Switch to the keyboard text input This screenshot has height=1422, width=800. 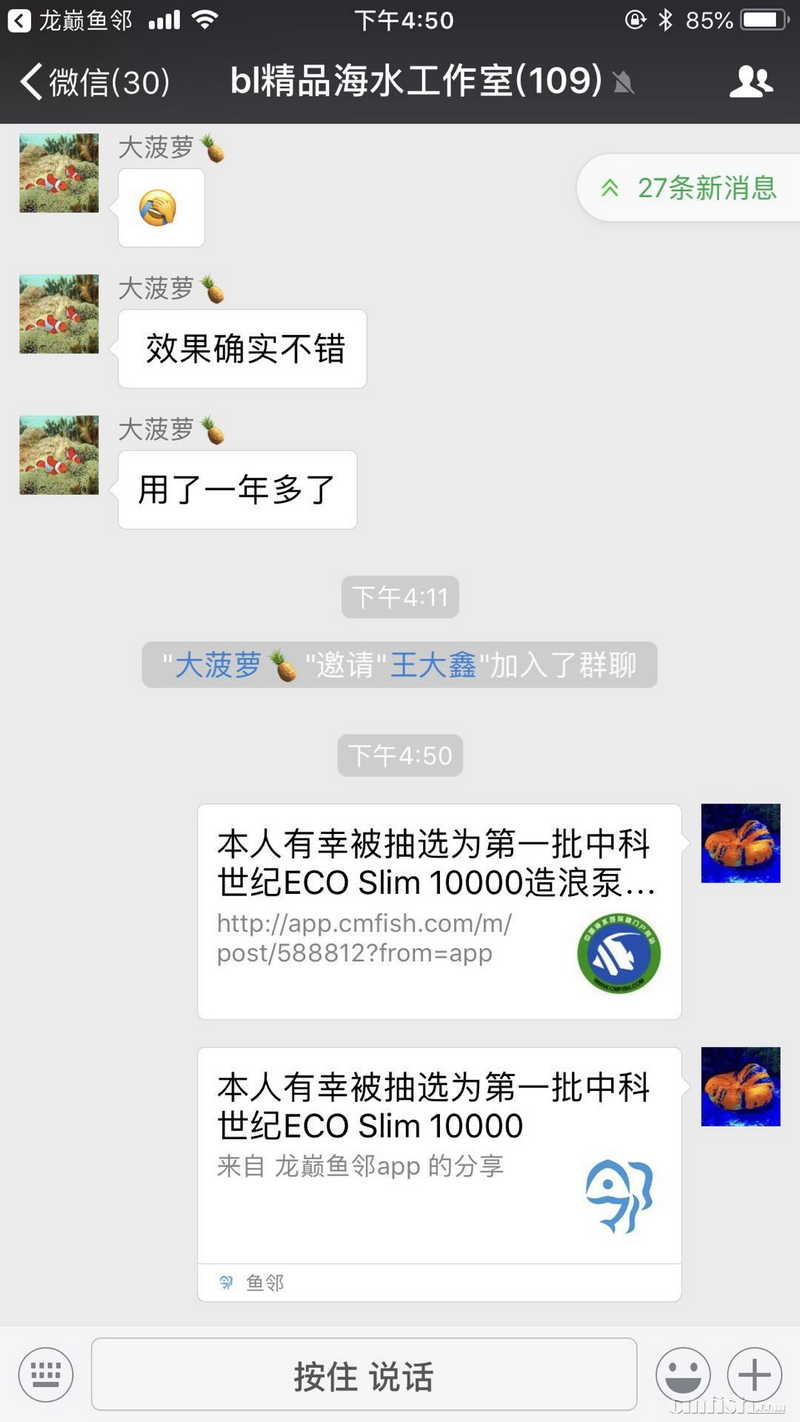tap(45, 1375)
